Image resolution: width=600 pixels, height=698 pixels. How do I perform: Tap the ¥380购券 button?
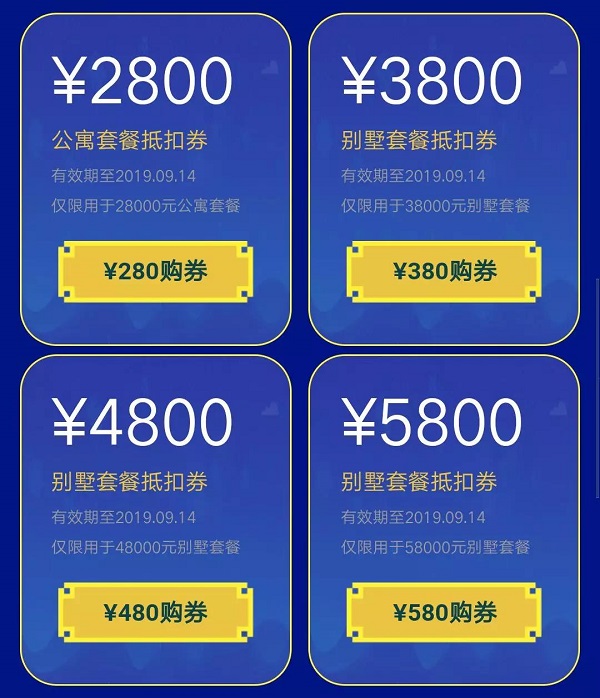(444, 271)
